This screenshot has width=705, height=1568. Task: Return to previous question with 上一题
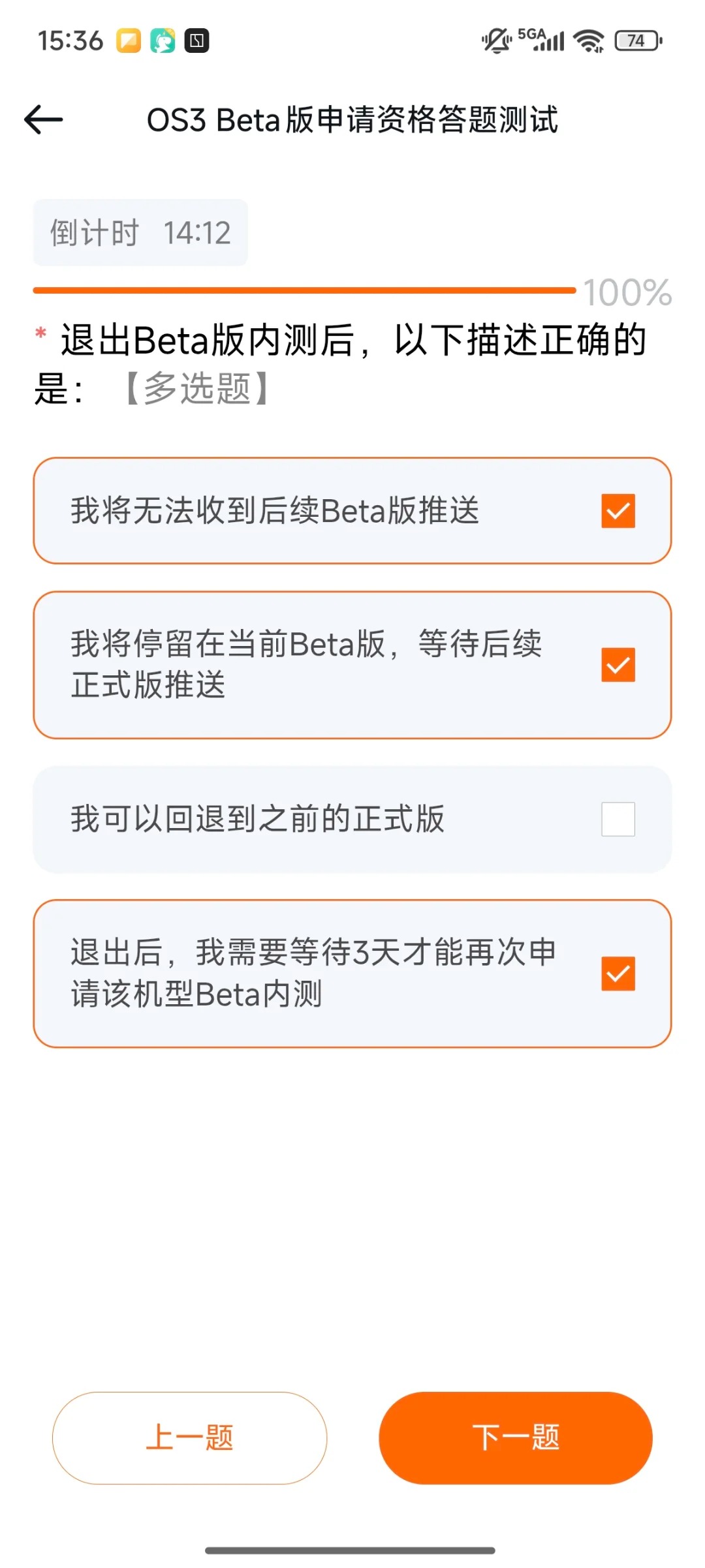pos(189,1437)
